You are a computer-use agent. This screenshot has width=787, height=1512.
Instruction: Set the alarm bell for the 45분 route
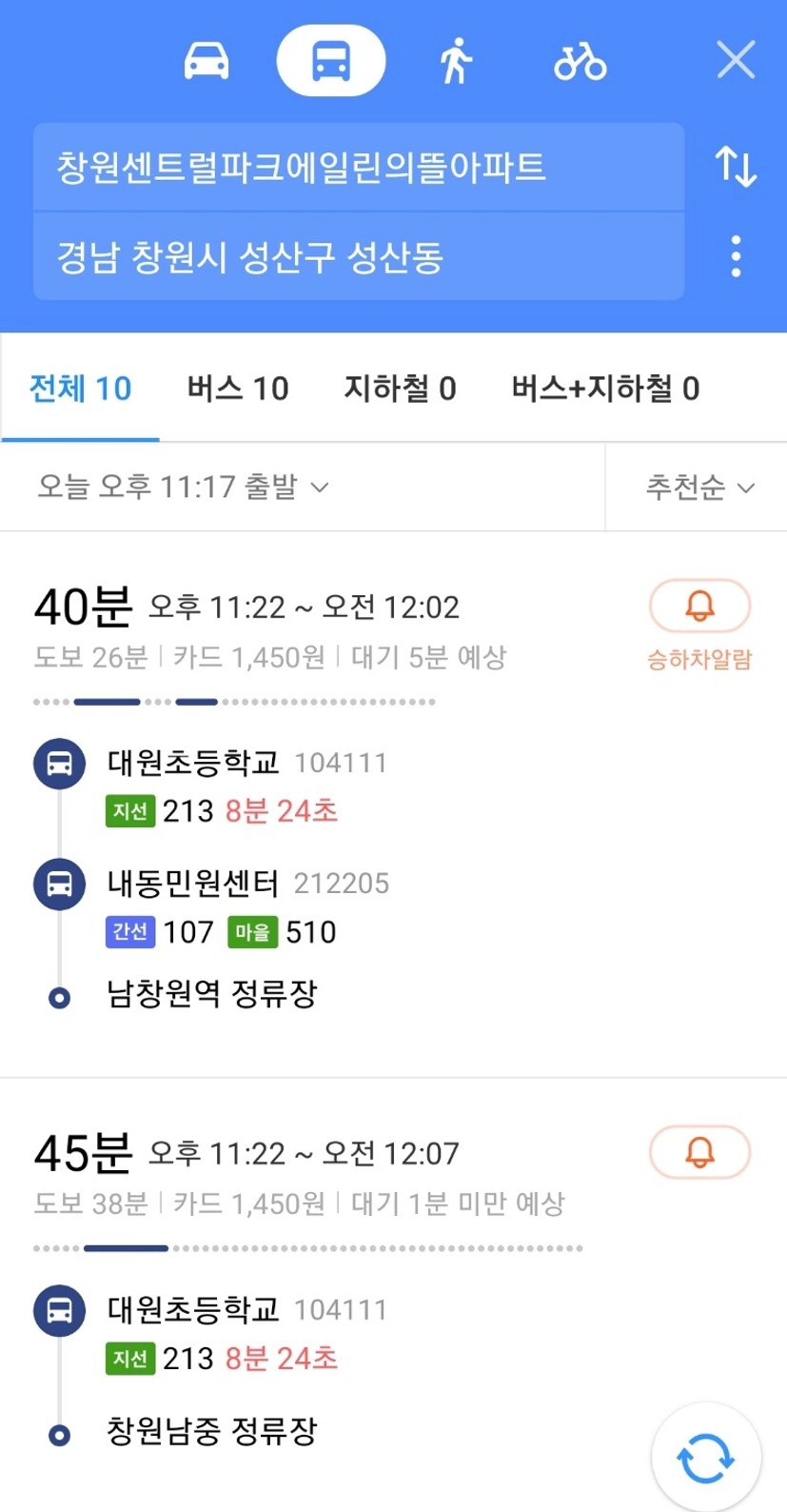(x=699, y=1152)
